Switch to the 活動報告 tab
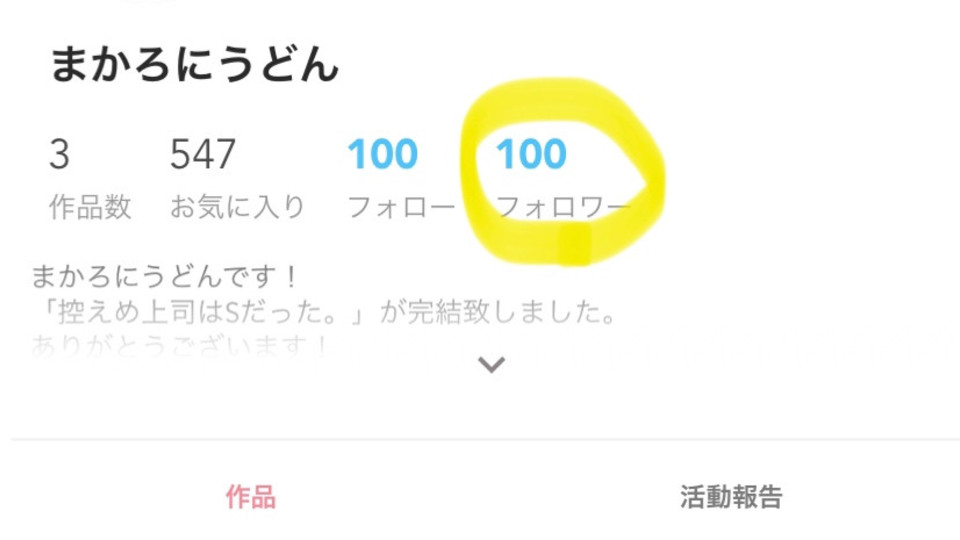 pos(731,496)
